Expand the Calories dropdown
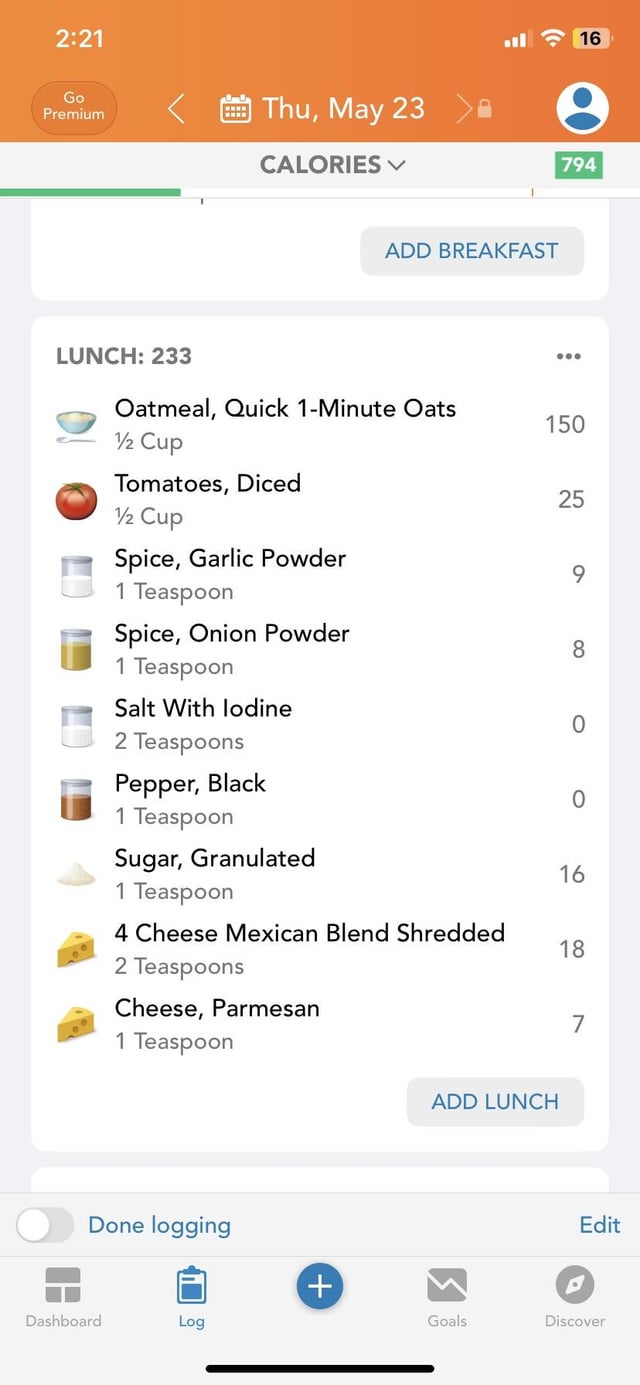 click(333, 165)
